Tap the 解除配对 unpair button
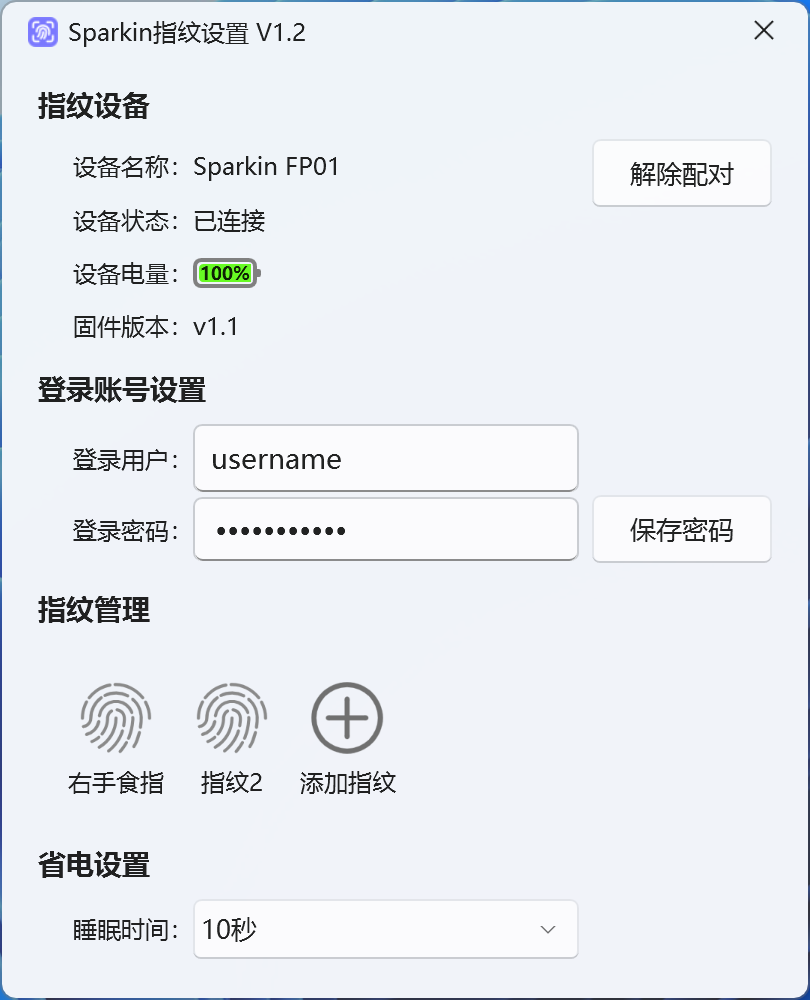This screenshot has width=810, height=1000. [x=681, y=174]
